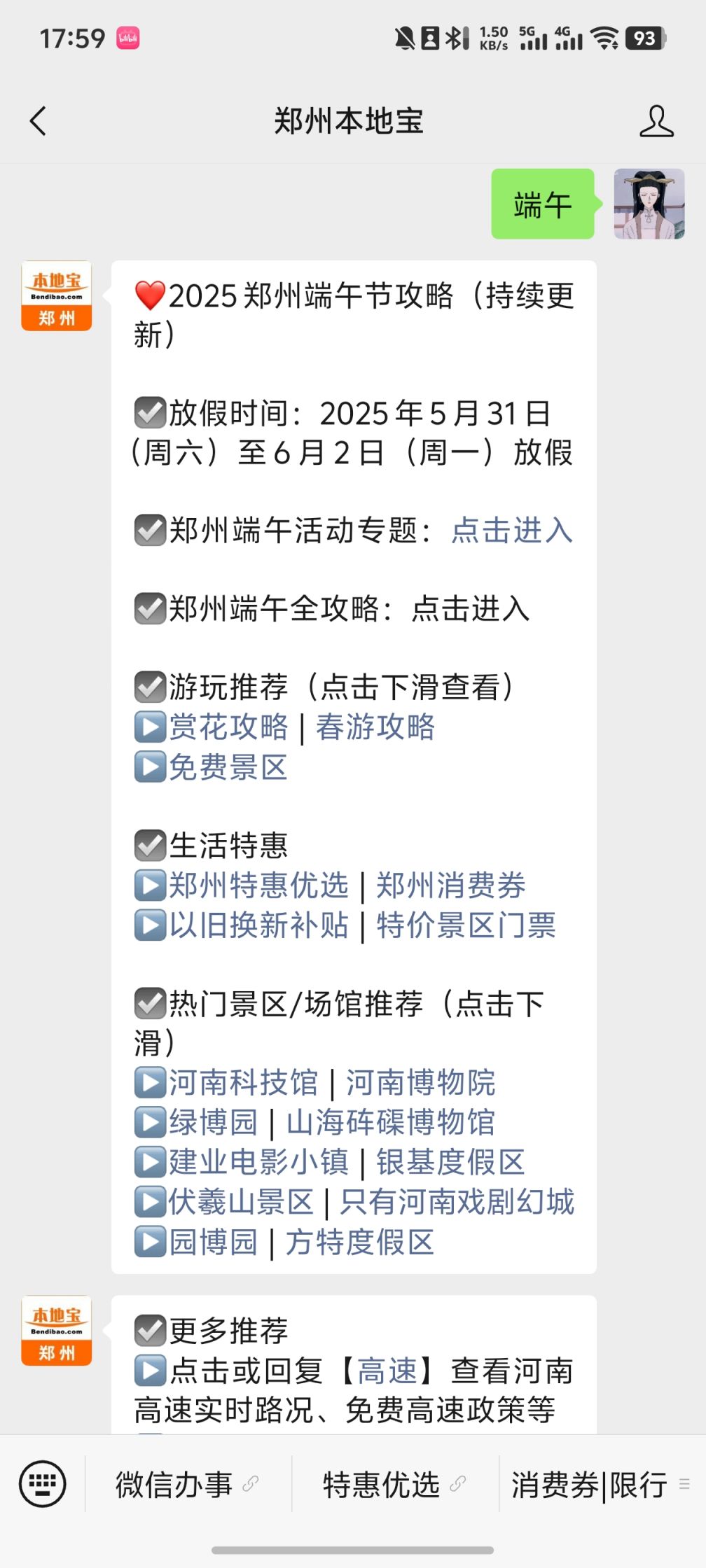Open 郑州本地宝 avatar beside the 端午节攻略 message

click(57, 295)
